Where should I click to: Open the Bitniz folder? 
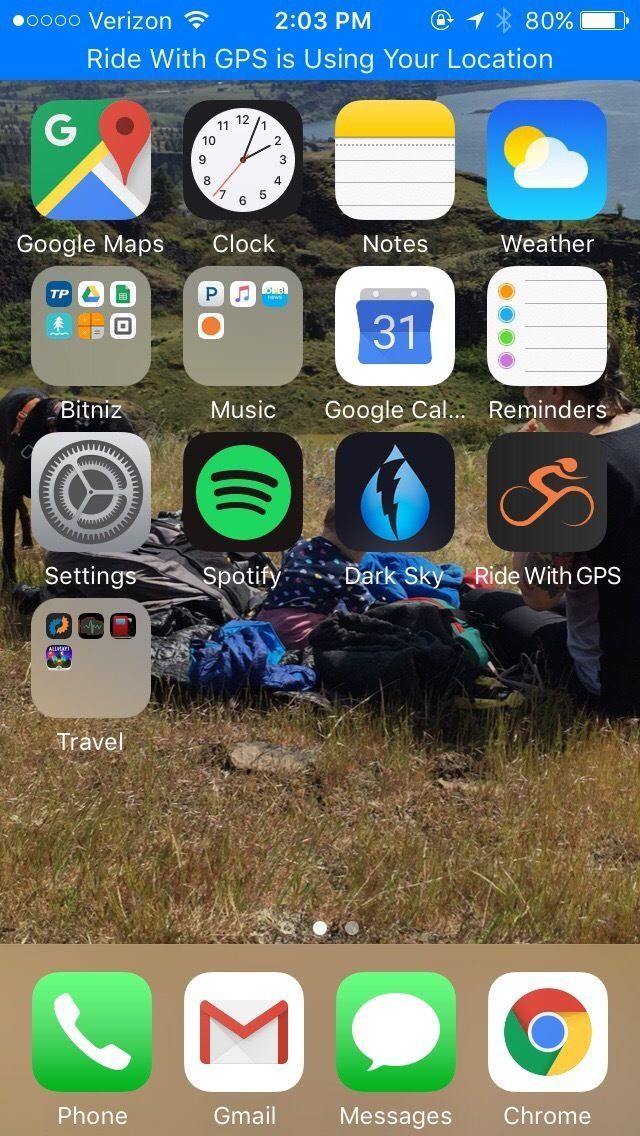point(91,326)
